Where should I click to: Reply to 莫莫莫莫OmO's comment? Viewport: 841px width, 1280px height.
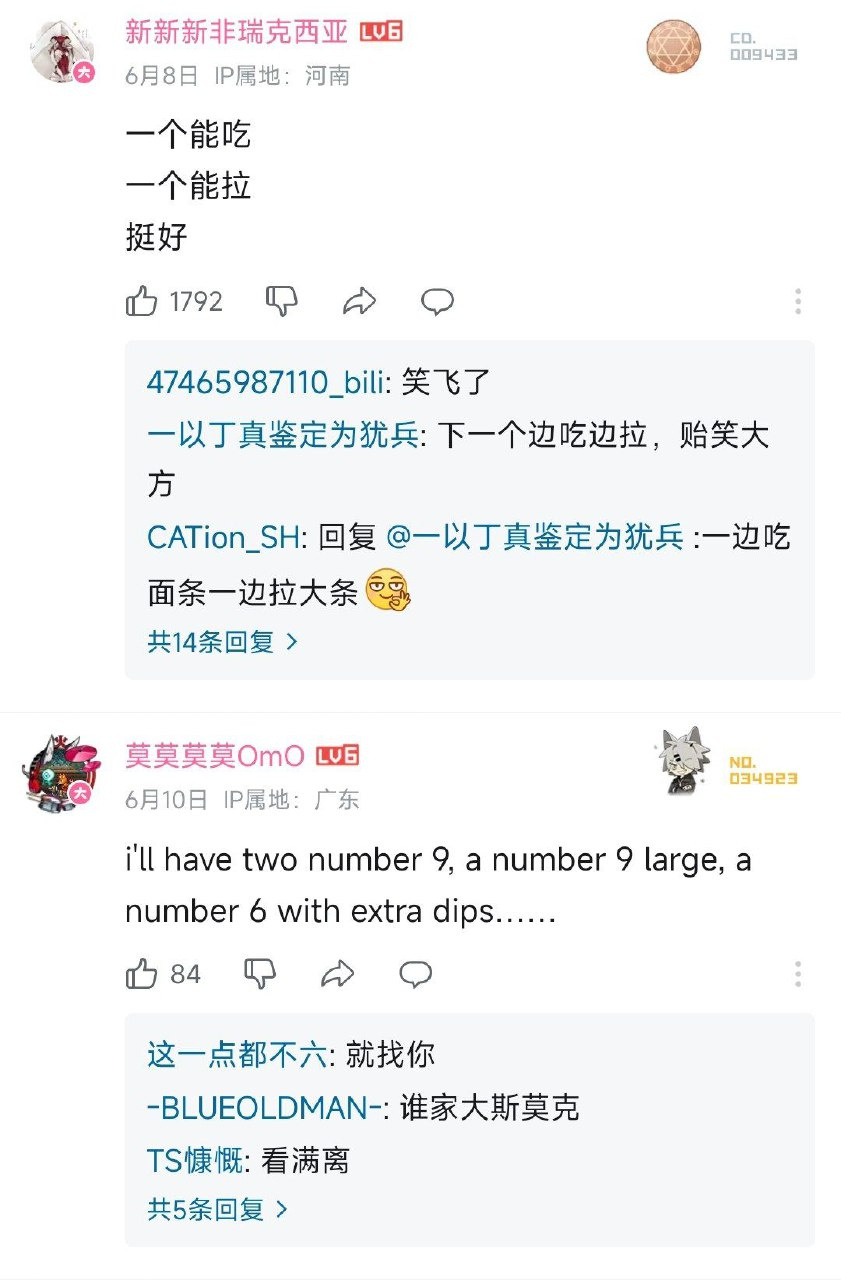[x=415, y=974]
